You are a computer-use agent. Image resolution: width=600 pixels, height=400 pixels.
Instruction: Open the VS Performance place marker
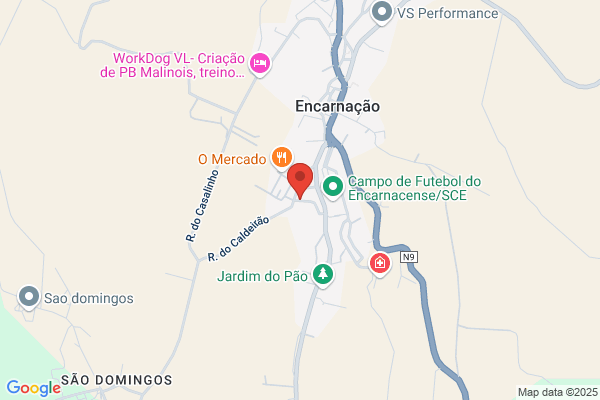(x=382, y=12)
